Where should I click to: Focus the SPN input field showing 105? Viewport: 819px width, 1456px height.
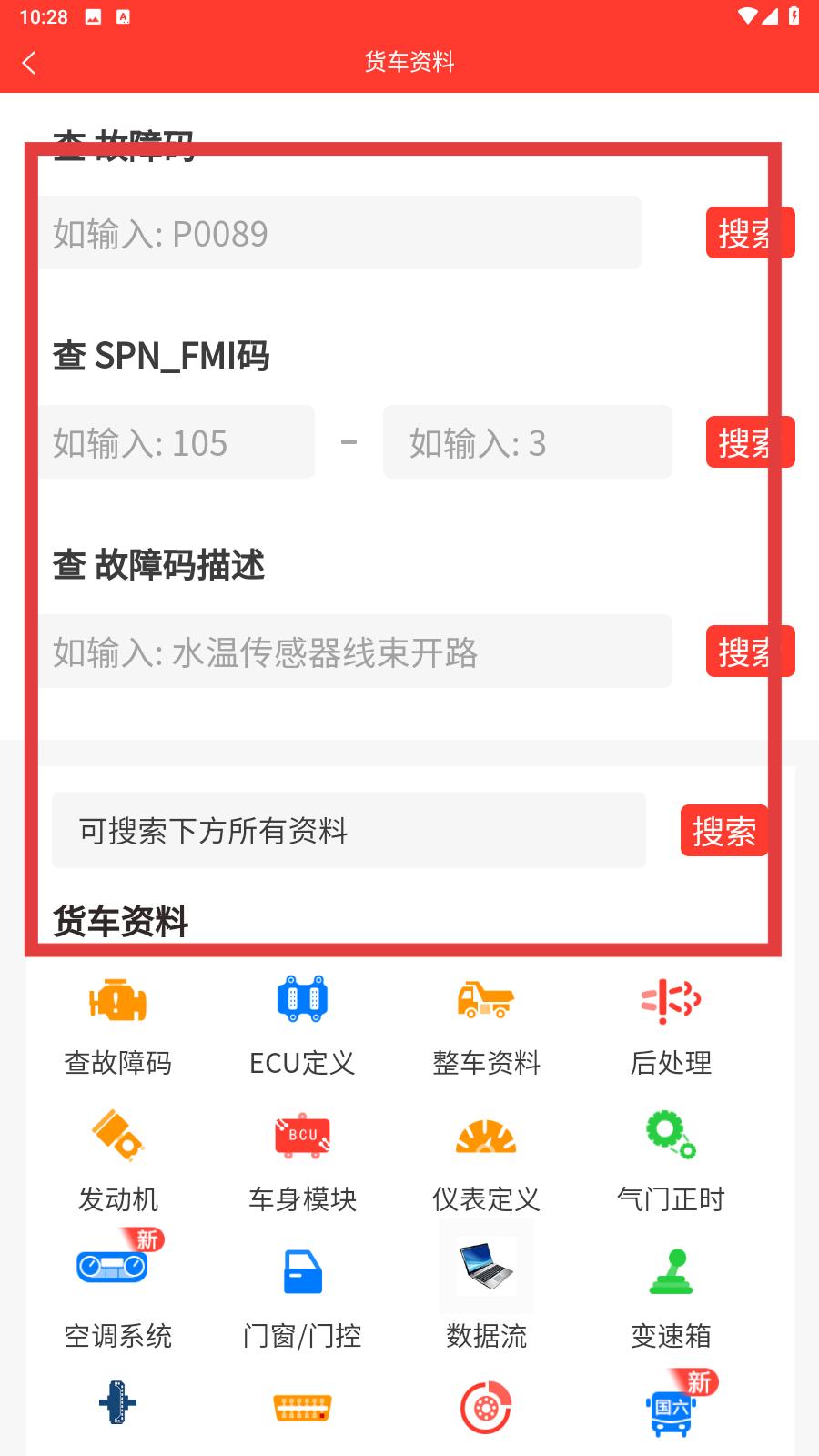click(x=177, y=442)
